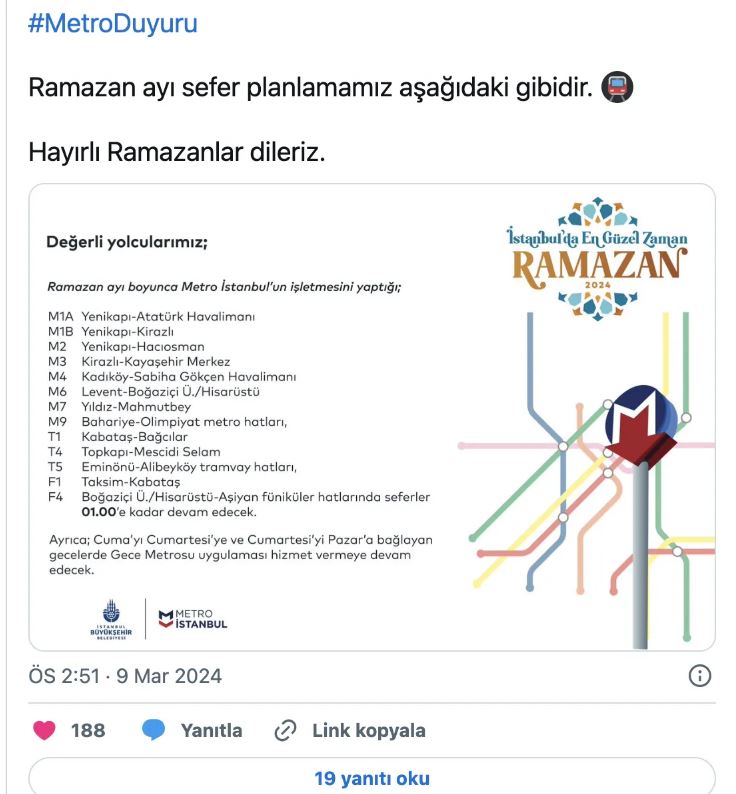Open the tweet info icon
Image resolution: width=736 pixels, height=794 pixels.
point(700,676)
